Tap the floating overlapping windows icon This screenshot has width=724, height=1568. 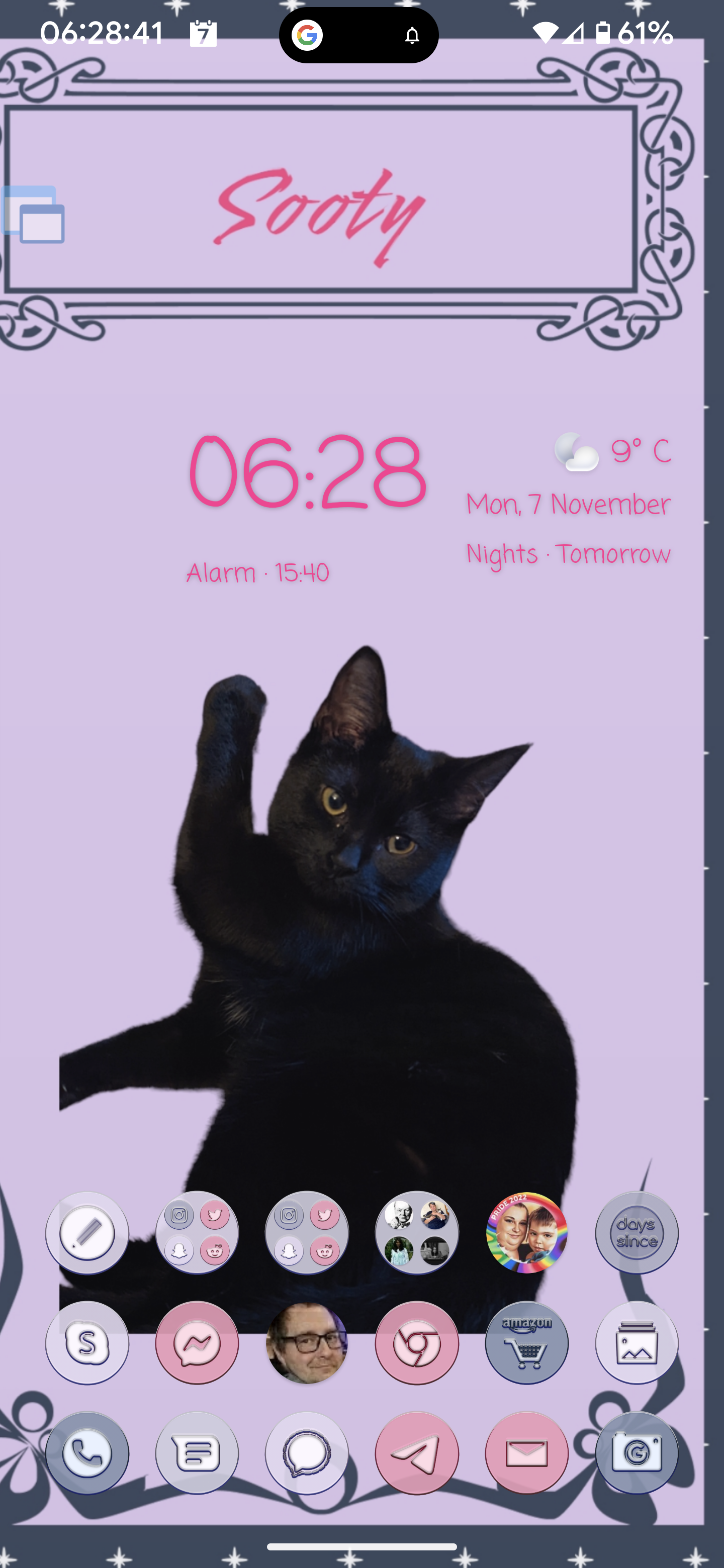[34, 214]
